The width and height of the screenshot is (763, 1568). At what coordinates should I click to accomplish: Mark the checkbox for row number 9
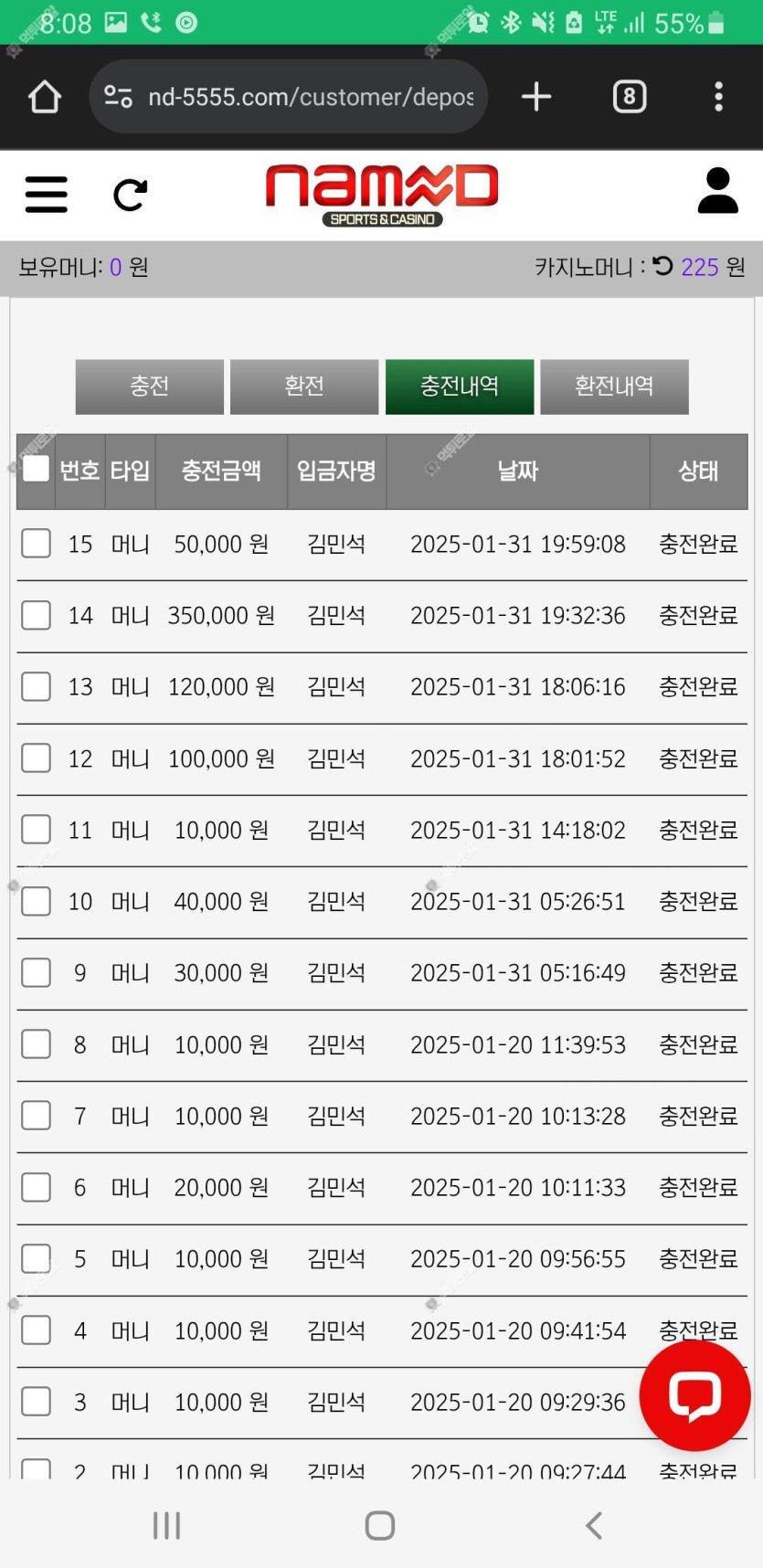[x=36, y=972]
